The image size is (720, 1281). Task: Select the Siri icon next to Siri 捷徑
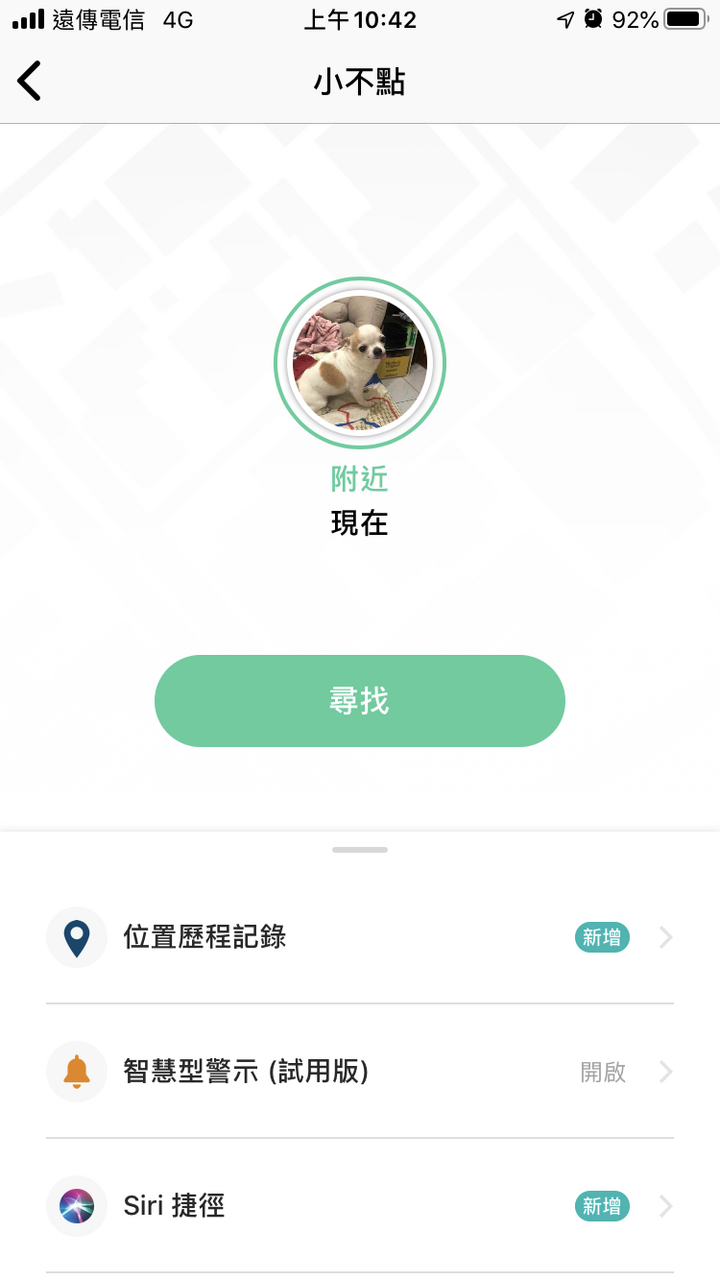click(x=76, y=1206)
